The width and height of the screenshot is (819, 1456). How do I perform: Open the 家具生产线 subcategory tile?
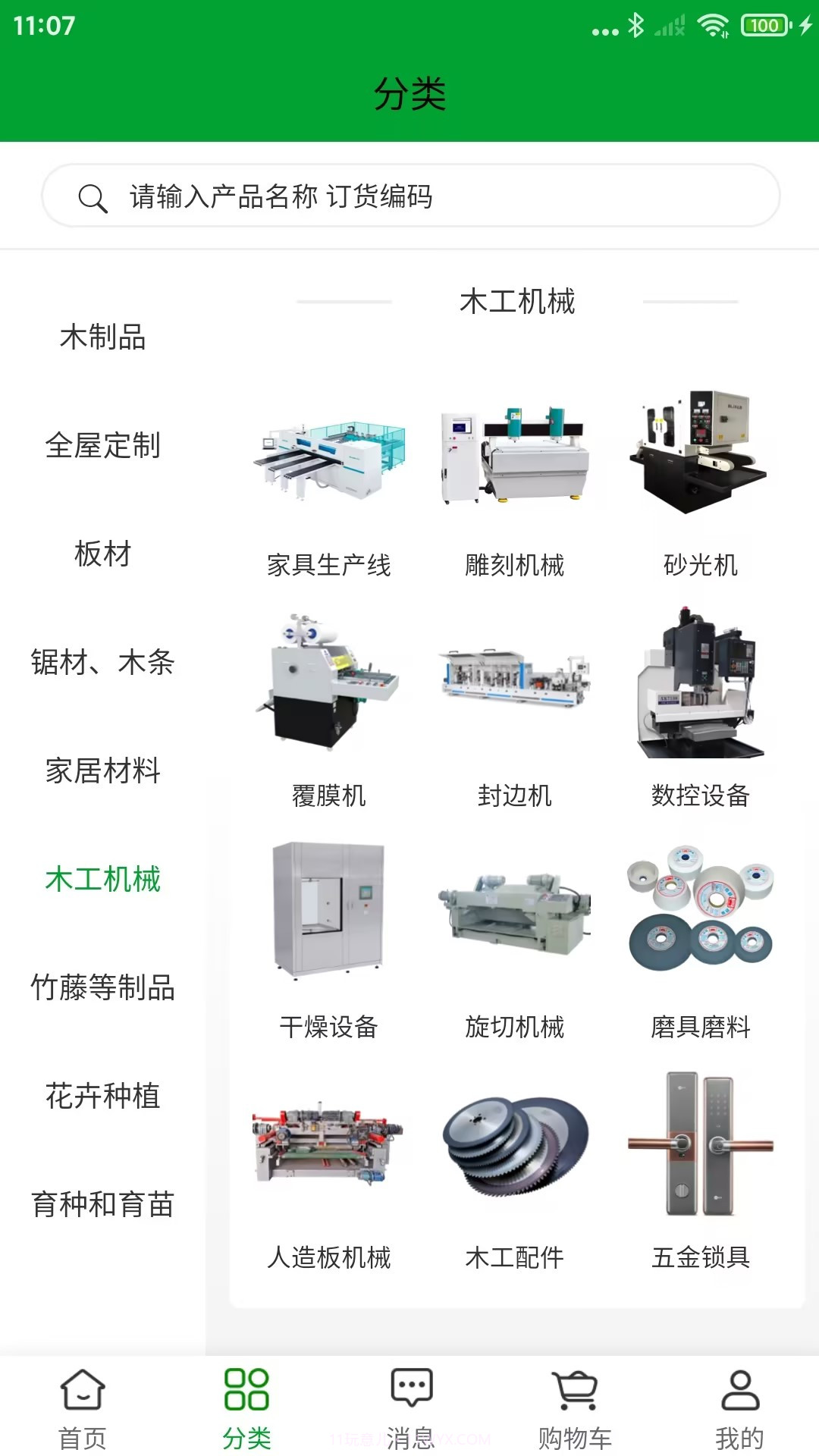pyautogui.click(x=329, y=485)
